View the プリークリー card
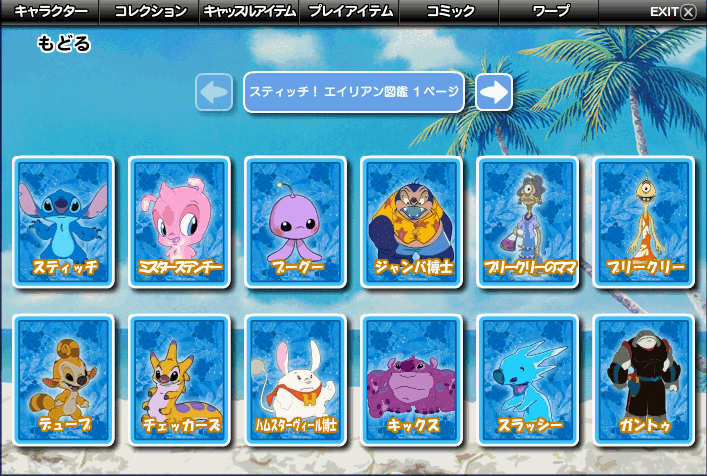Image resolution: width=707 pixels, height=476 pixels. (x=645, y=221)
